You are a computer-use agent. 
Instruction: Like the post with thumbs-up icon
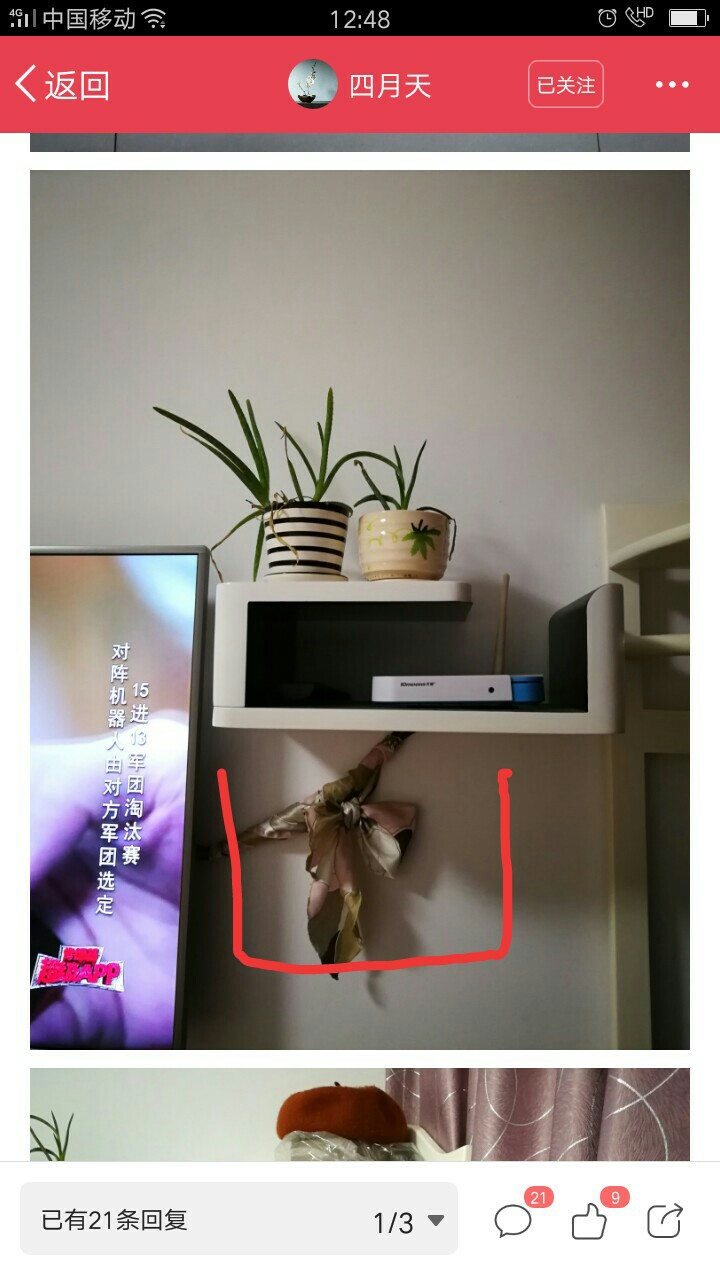coord(590,1220)
